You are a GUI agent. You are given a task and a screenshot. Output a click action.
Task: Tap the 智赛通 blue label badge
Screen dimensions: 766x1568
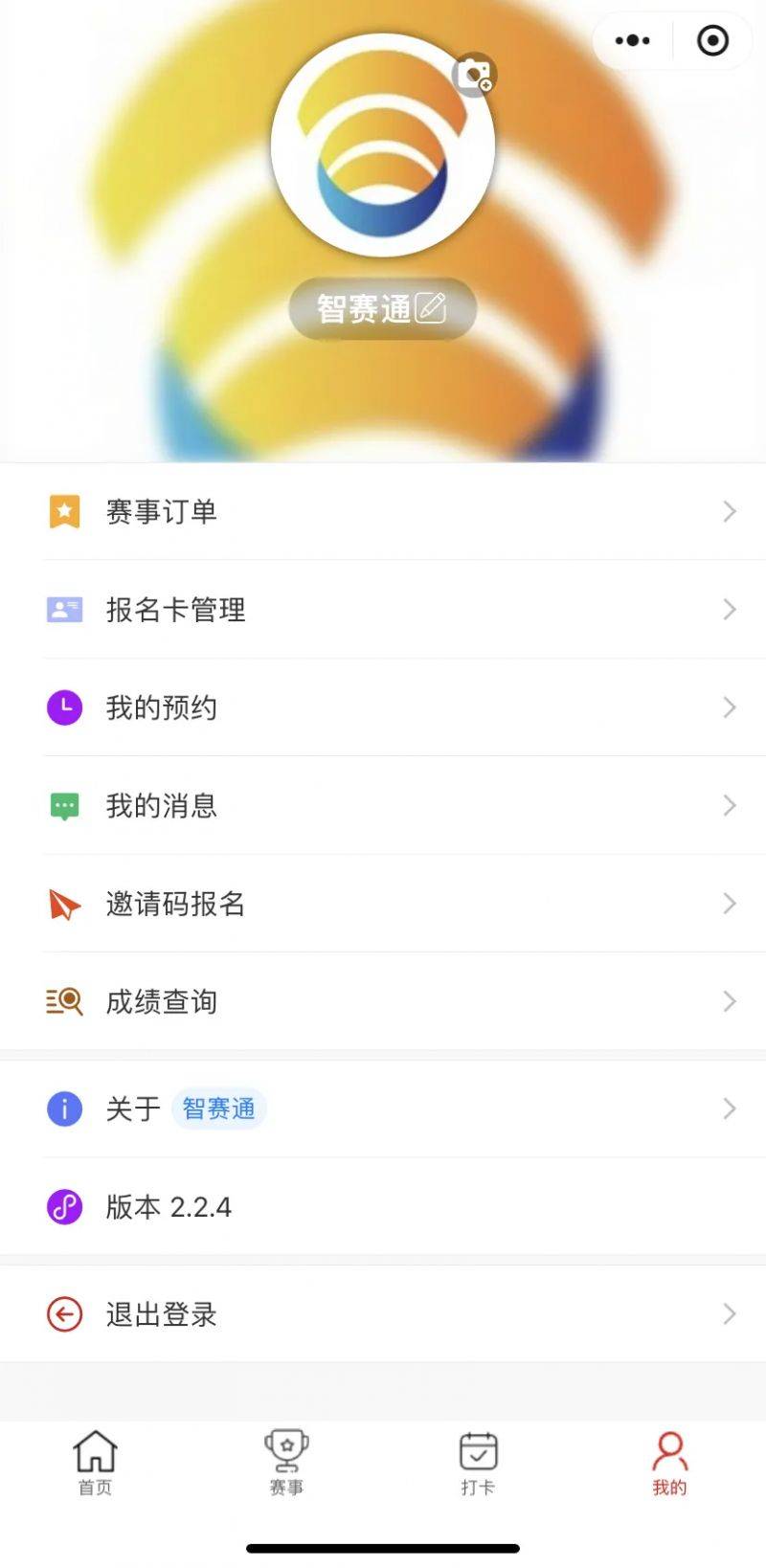point(219,1108)
